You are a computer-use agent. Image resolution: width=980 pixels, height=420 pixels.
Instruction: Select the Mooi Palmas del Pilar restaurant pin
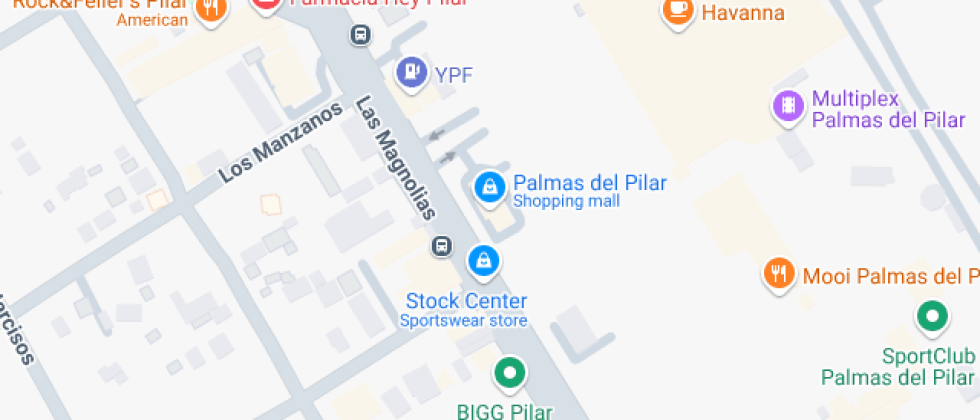[779, 273]
